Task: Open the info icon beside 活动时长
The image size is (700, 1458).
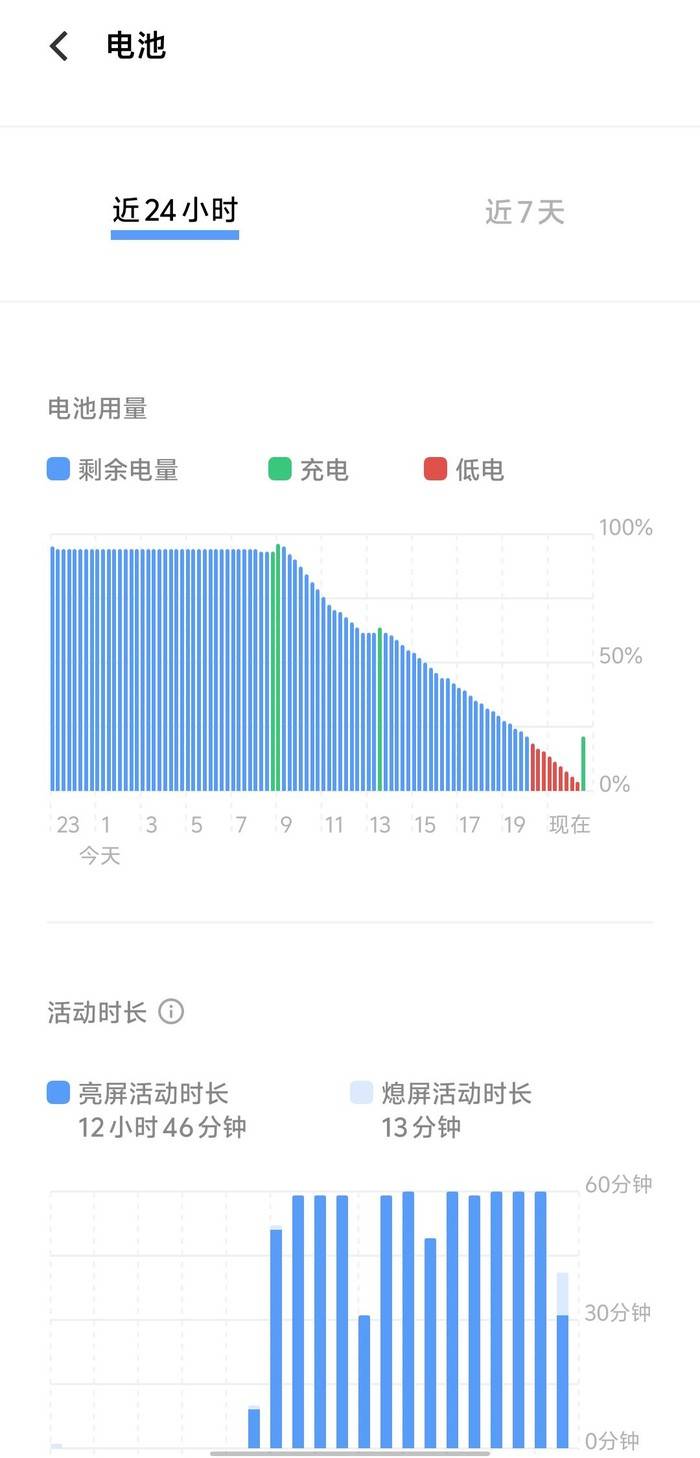Action: [172, 1012]
